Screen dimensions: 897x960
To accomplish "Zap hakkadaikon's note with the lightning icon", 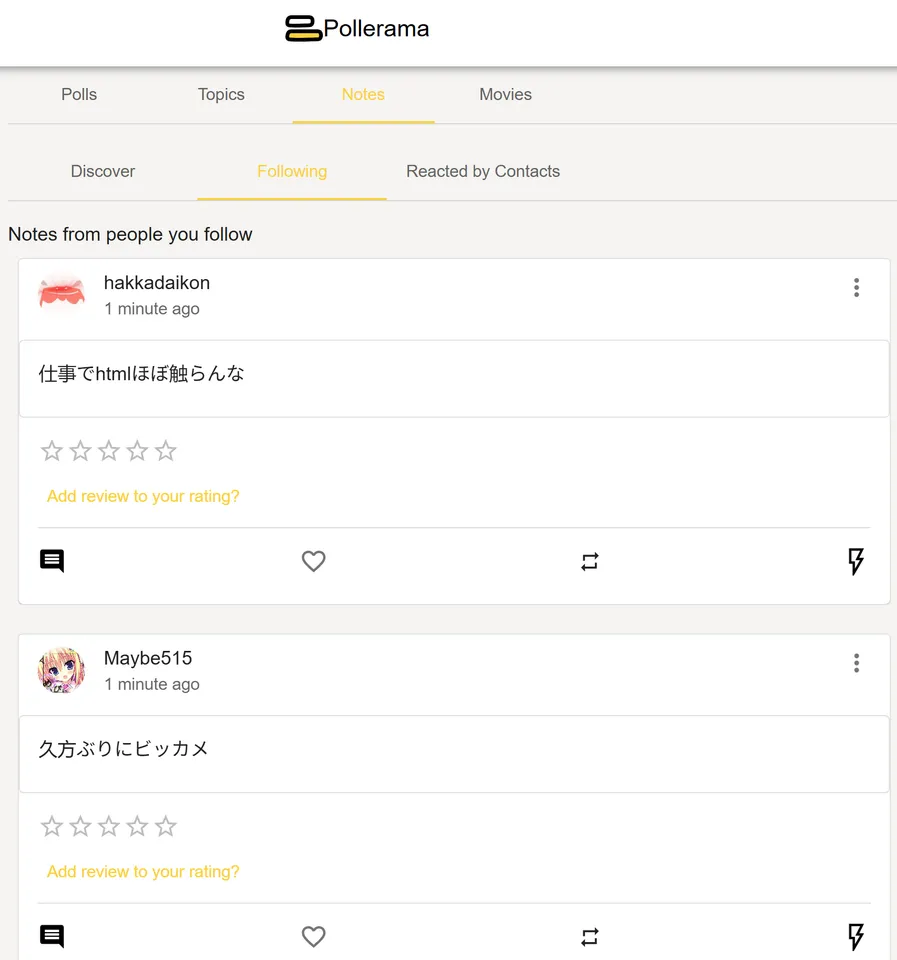I will pyautogui.click(x=855, y=561).
